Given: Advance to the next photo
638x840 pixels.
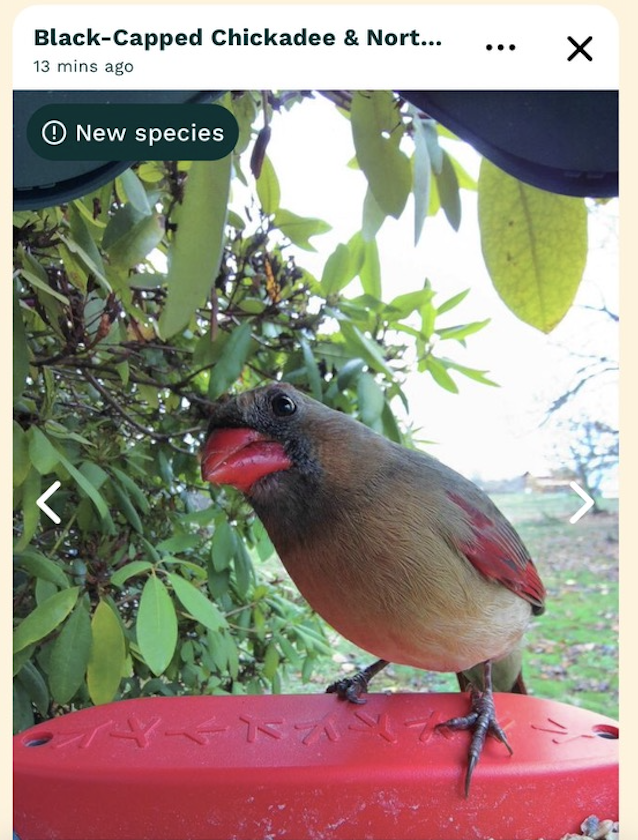Looking at the screenshot, I should click(582, 502).
